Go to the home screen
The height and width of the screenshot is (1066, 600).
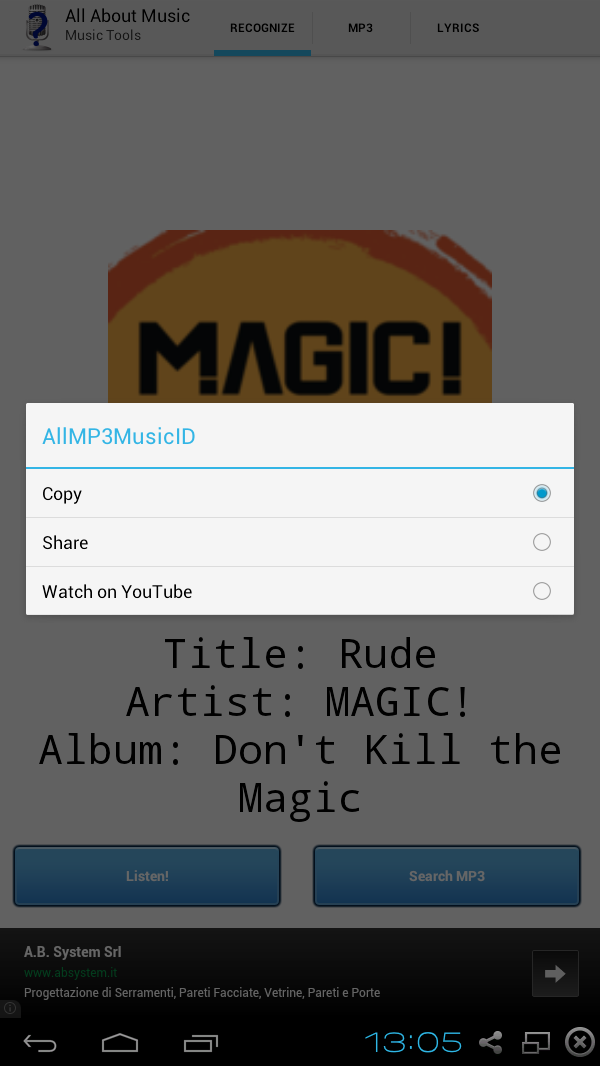coord(120,1043)
